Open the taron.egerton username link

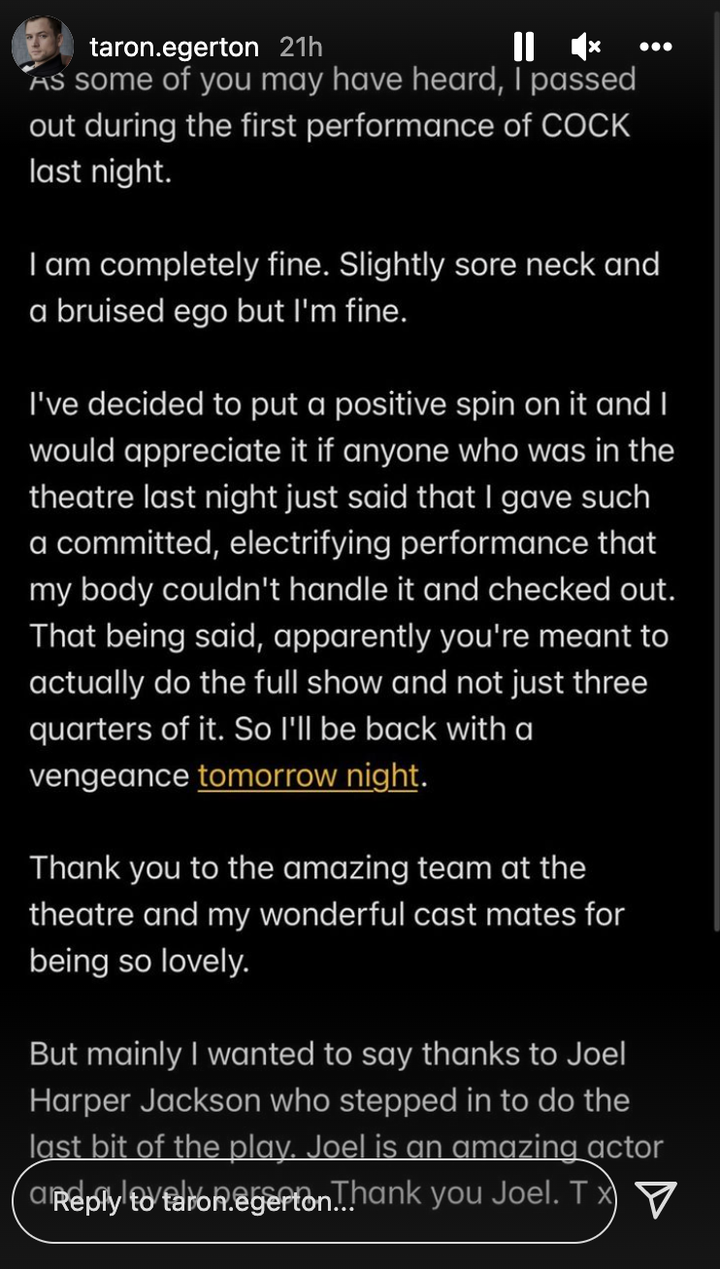174,47
